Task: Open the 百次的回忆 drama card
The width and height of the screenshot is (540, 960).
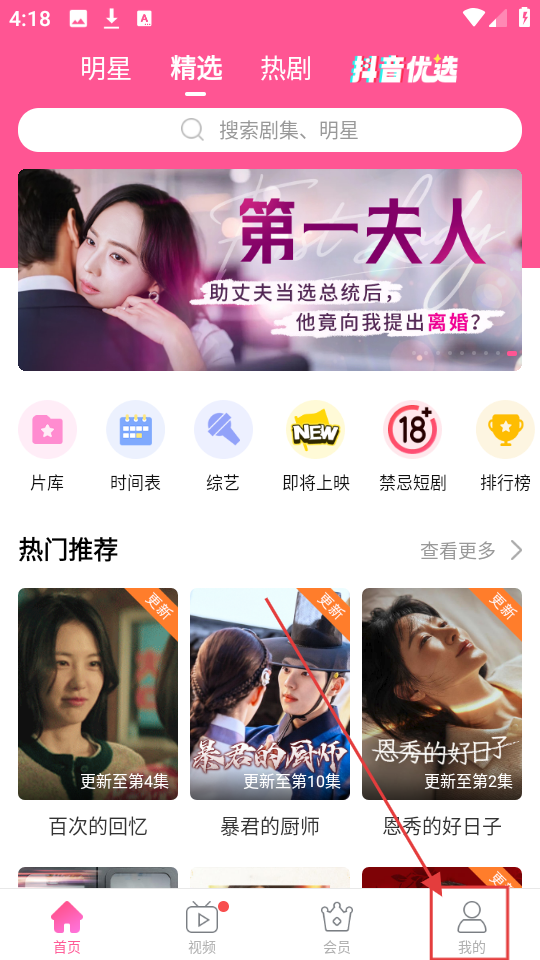Action: (98, 713)
